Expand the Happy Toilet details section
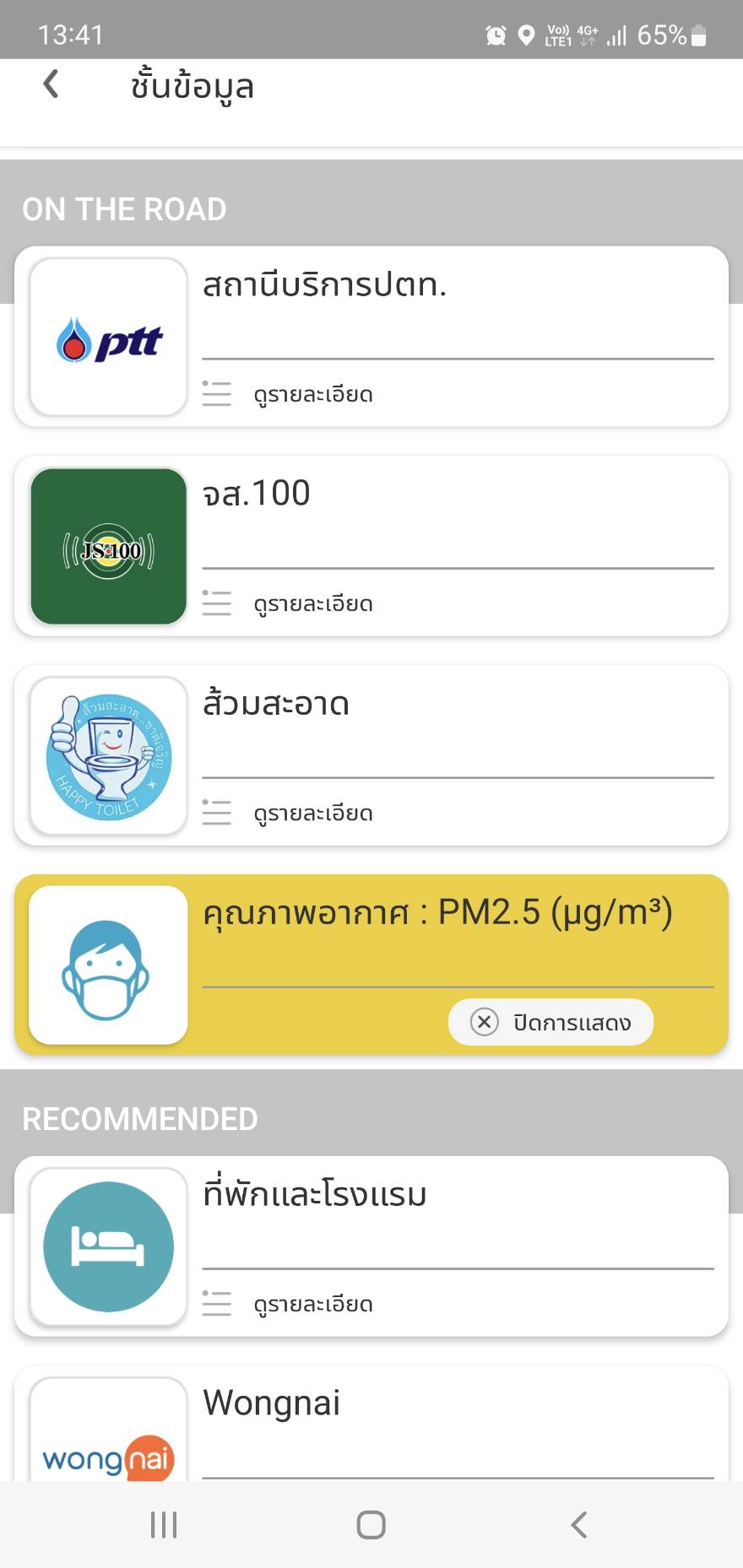 [314, 813]
